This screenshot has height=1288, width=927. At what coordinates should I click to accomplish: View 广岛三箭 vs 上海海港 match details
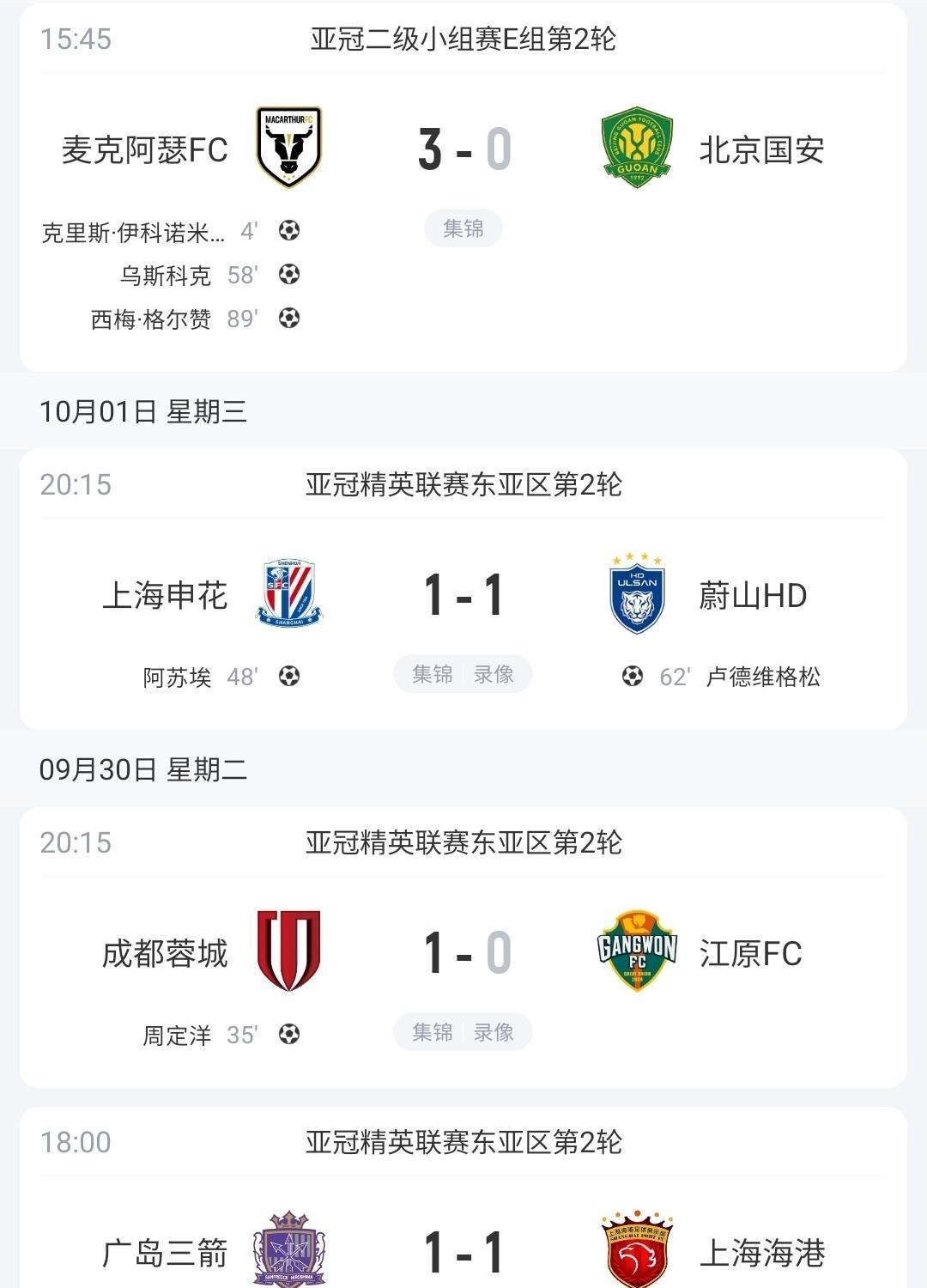[463, 1252]
